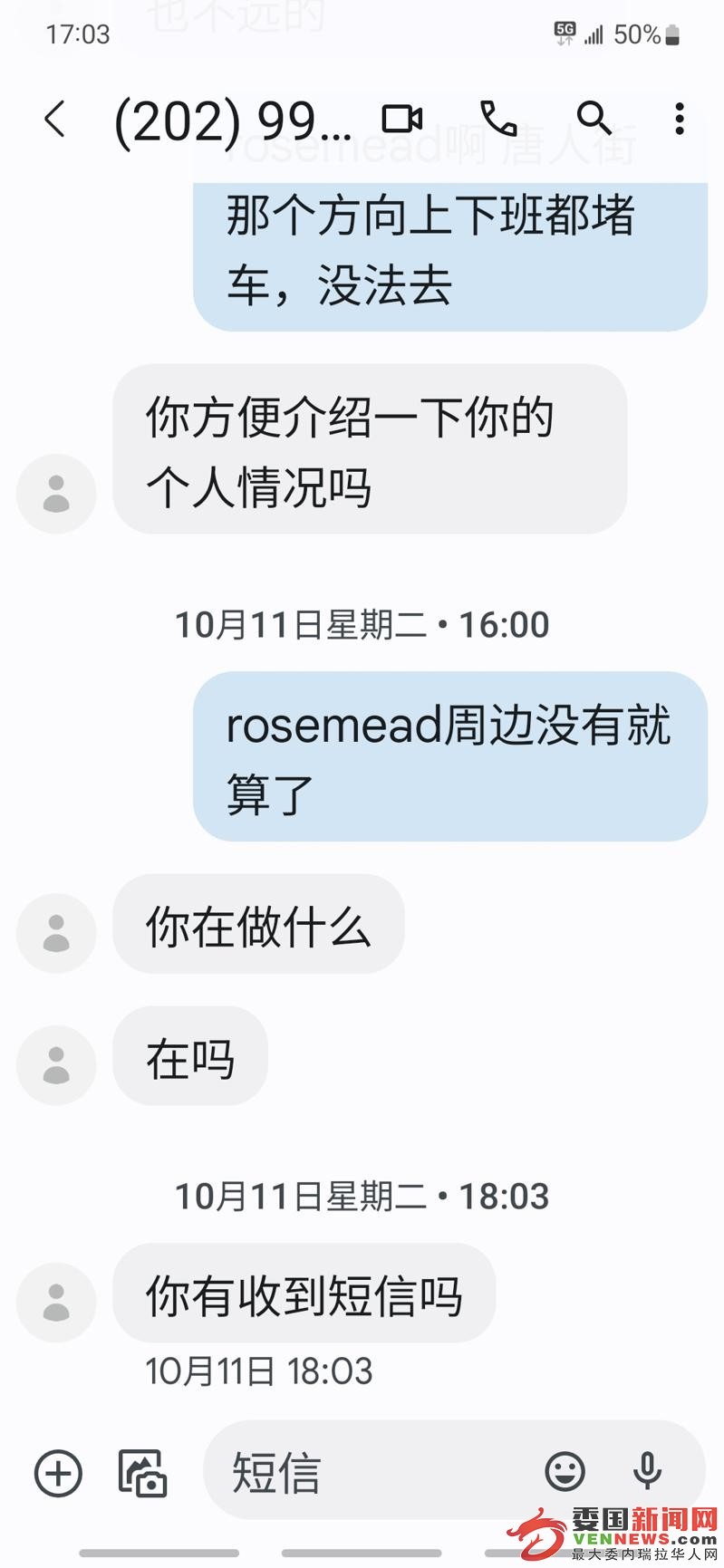Tap the message 你在做什么
Viewport: 724px width, 1568px height.
pos(258,925)
